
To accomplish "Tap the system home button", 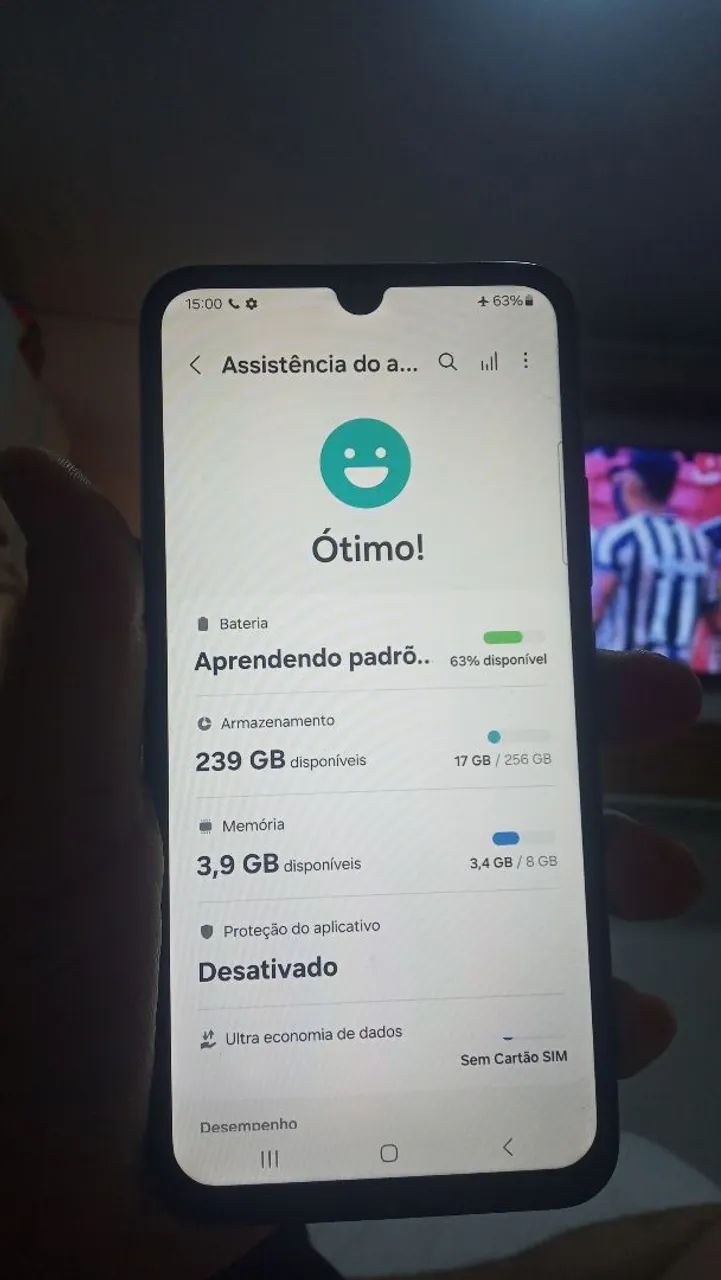I will click(x=389, y=1153).
